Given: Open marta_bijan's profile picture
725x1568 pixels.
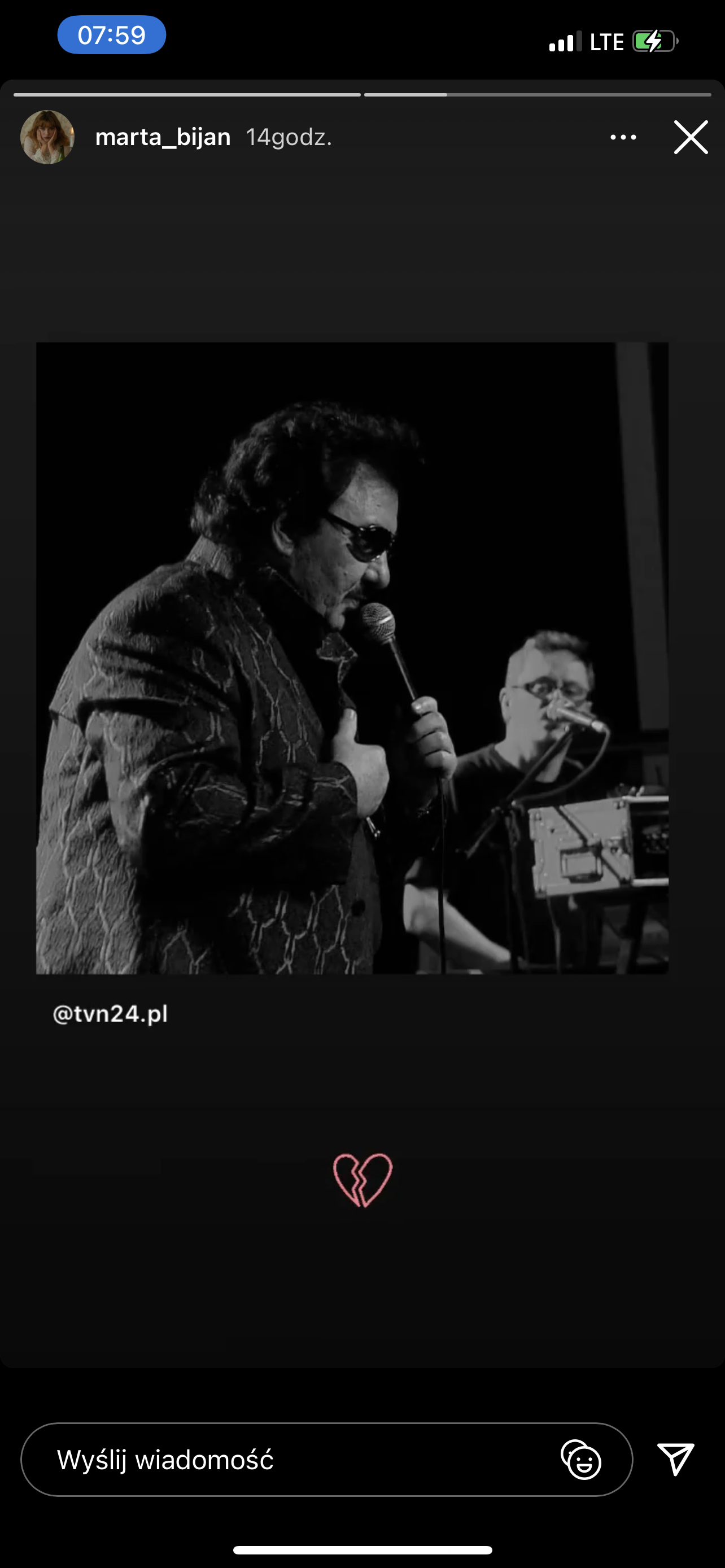Looking at the screenshot, I should pyautogui.click(x=47, y=138).
